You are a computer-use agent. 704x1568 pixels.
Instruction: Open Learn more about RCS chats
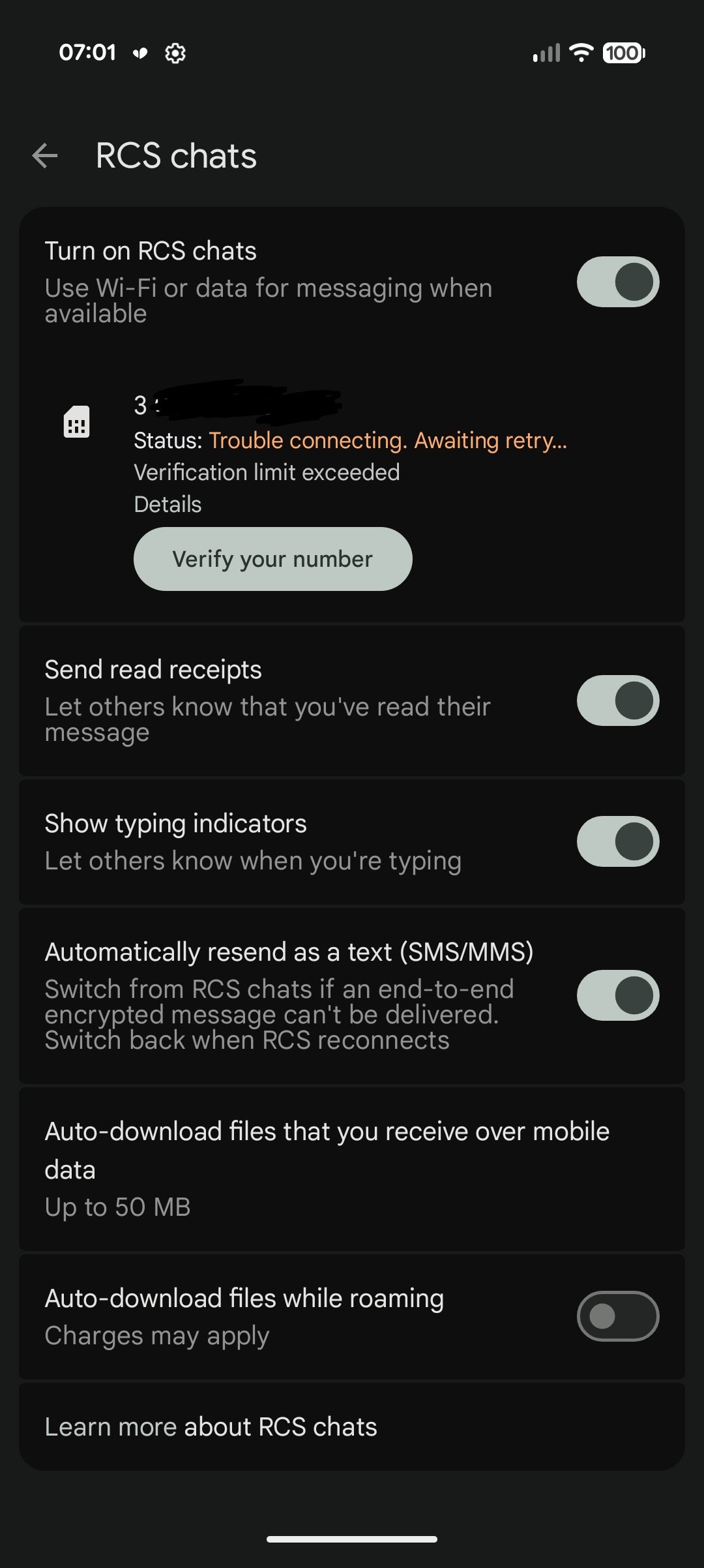[352, 1426]
